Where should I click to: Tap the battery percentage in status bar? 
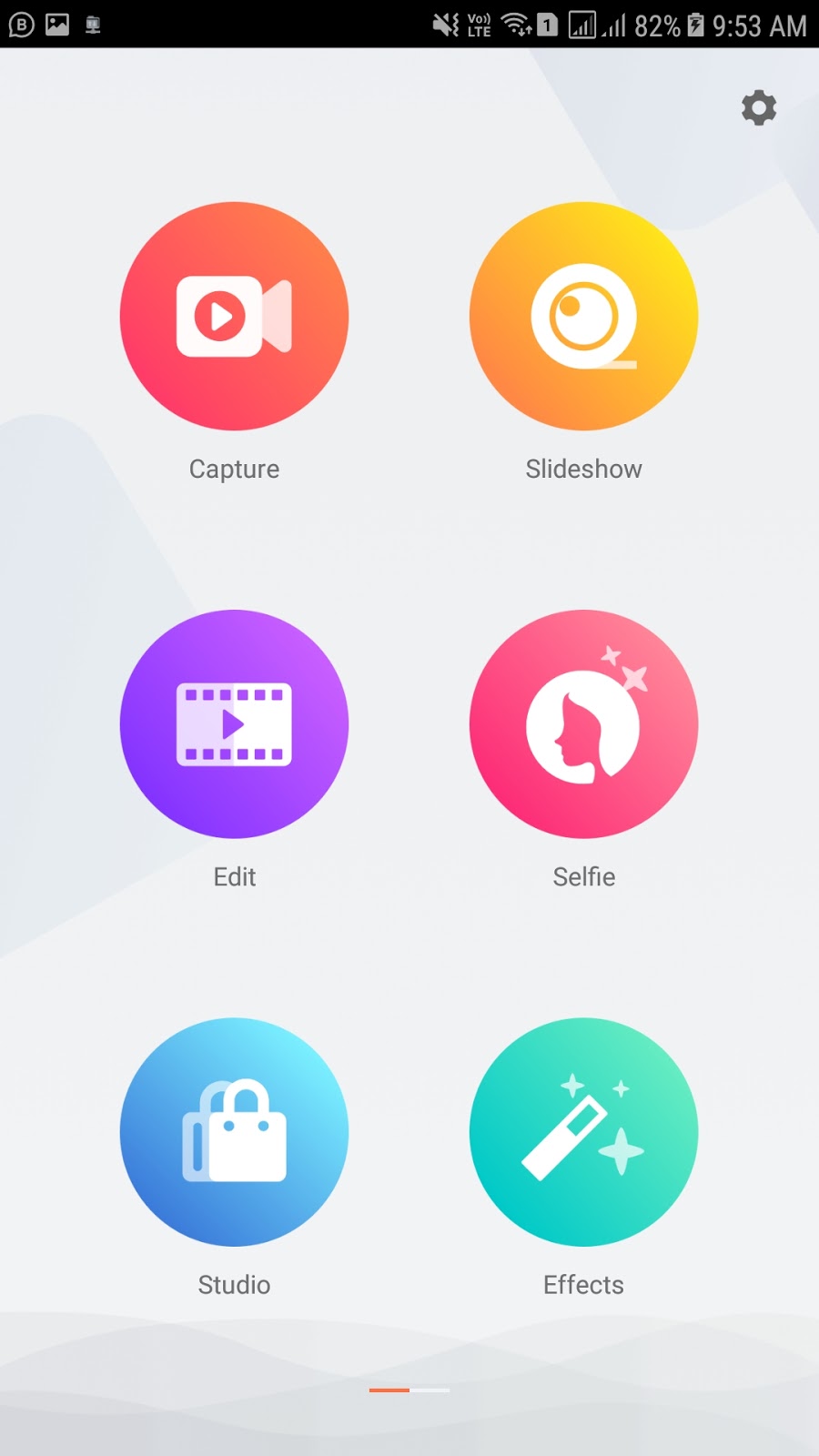(653, 25)
